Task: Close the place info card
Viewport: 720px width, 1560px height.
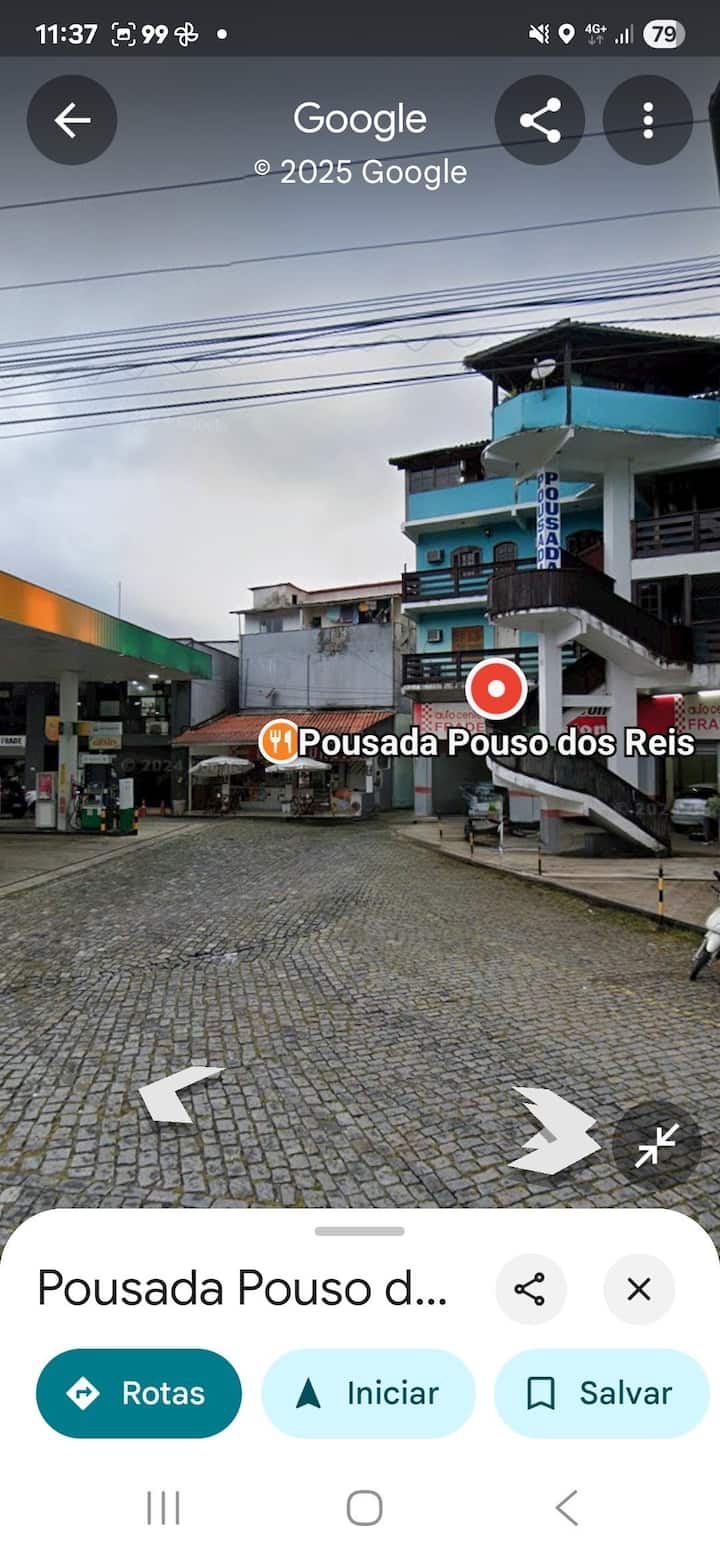Action: [x=639, y=1289]
